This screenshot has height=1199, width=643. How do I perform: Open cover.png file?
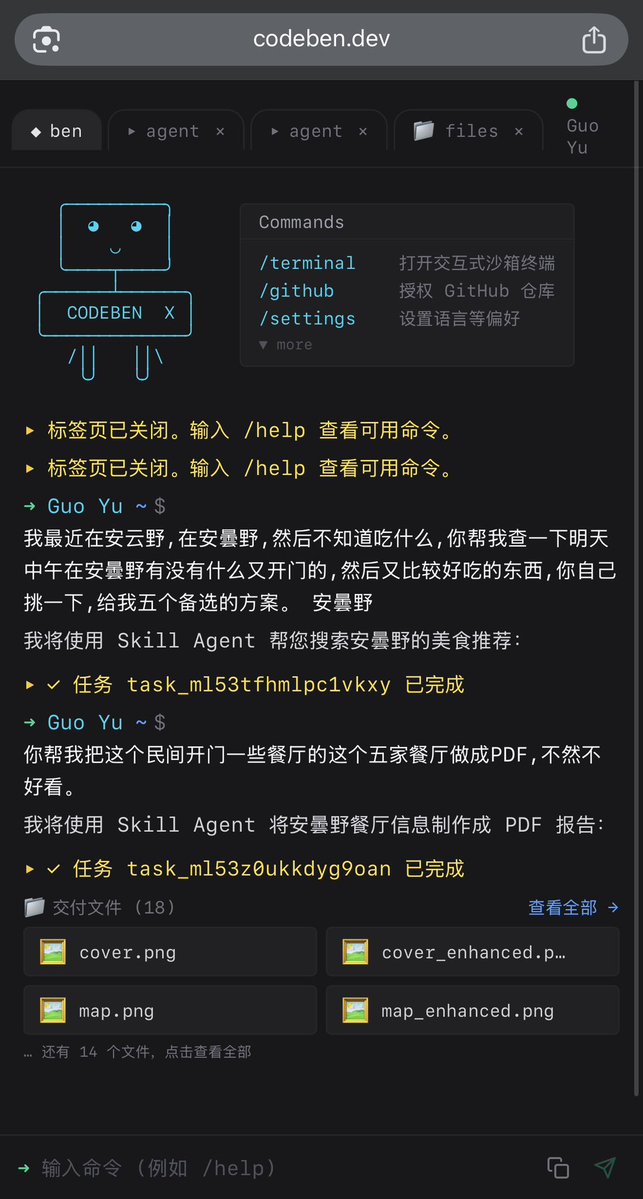click(170, 952)
